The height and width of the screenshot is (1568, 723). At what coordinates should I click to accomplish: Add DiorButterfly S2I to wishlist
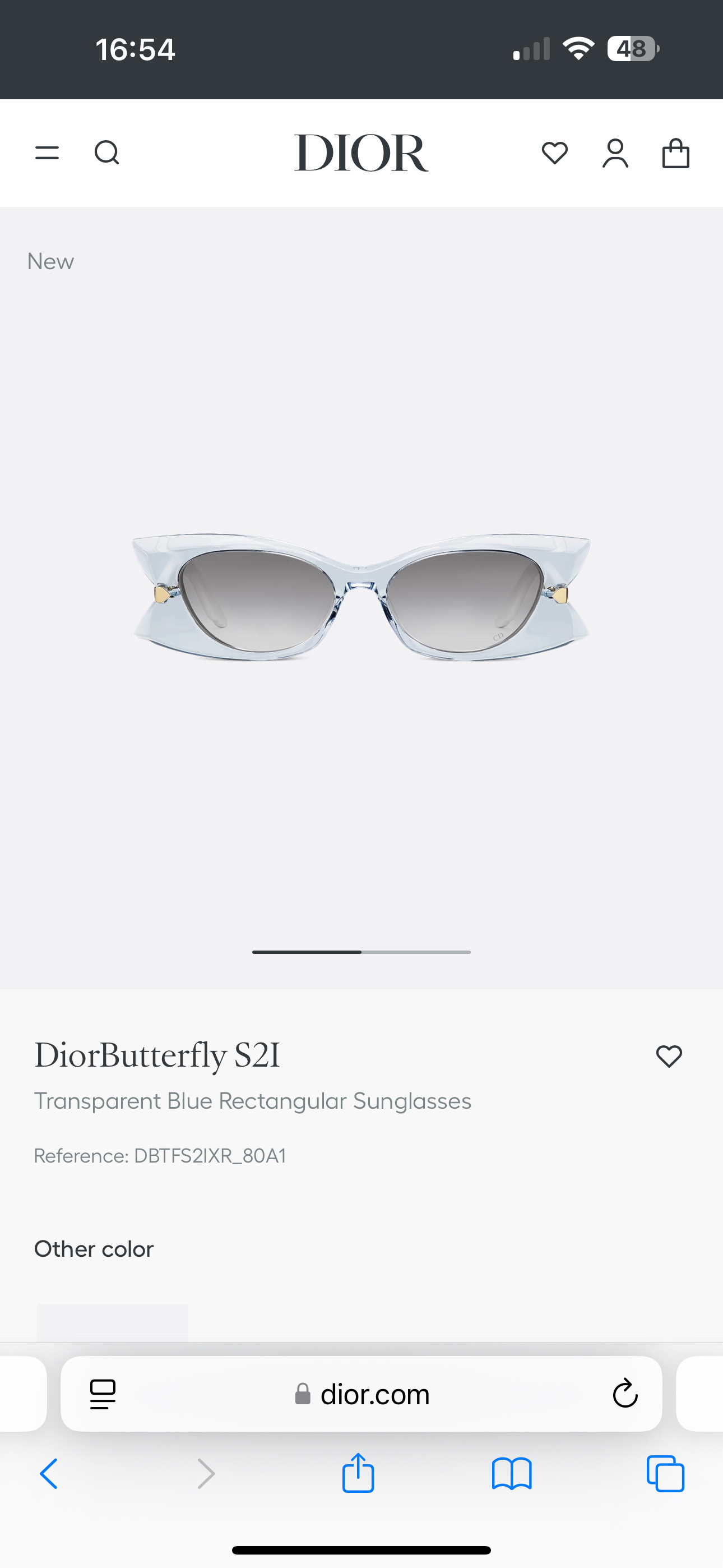pos(668,1057)
